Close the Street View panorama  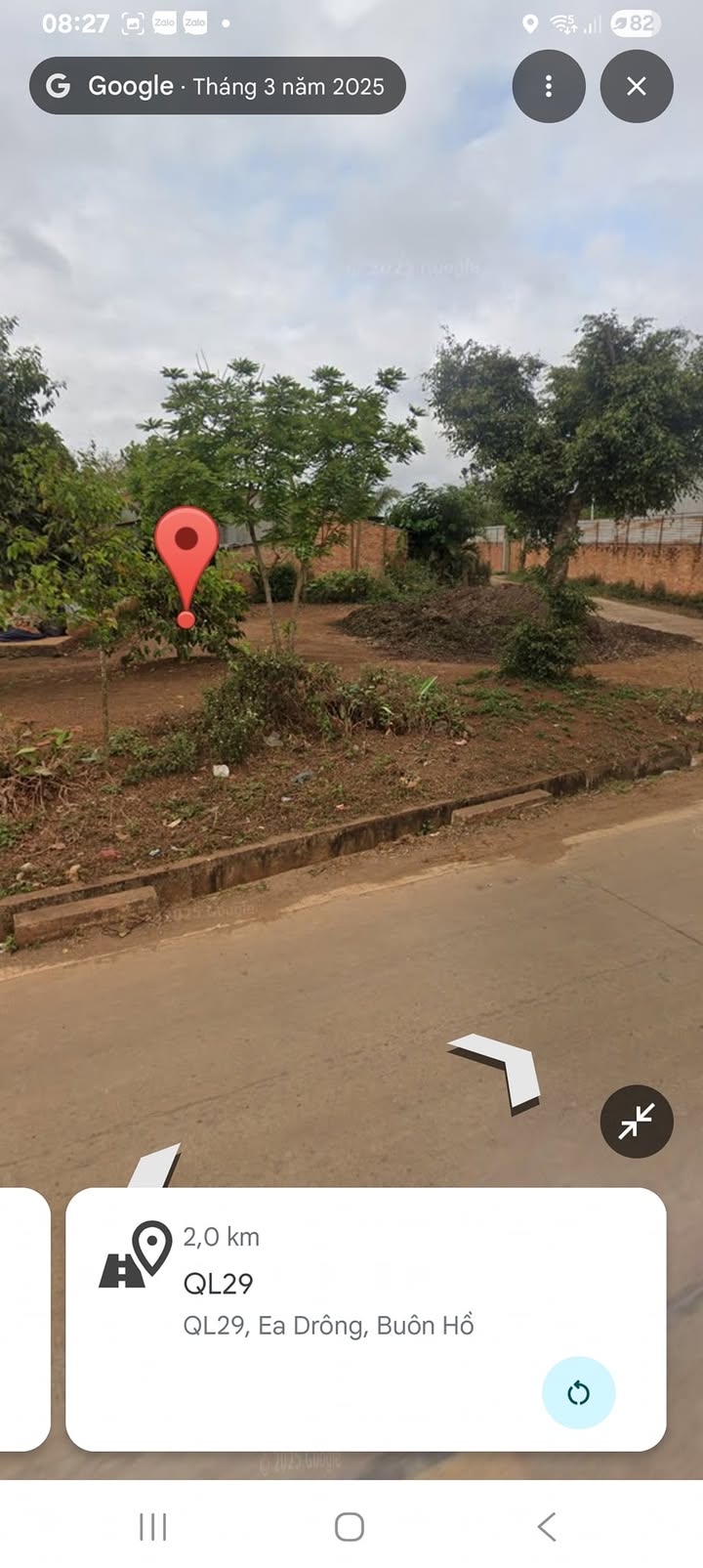click(637, 86)
